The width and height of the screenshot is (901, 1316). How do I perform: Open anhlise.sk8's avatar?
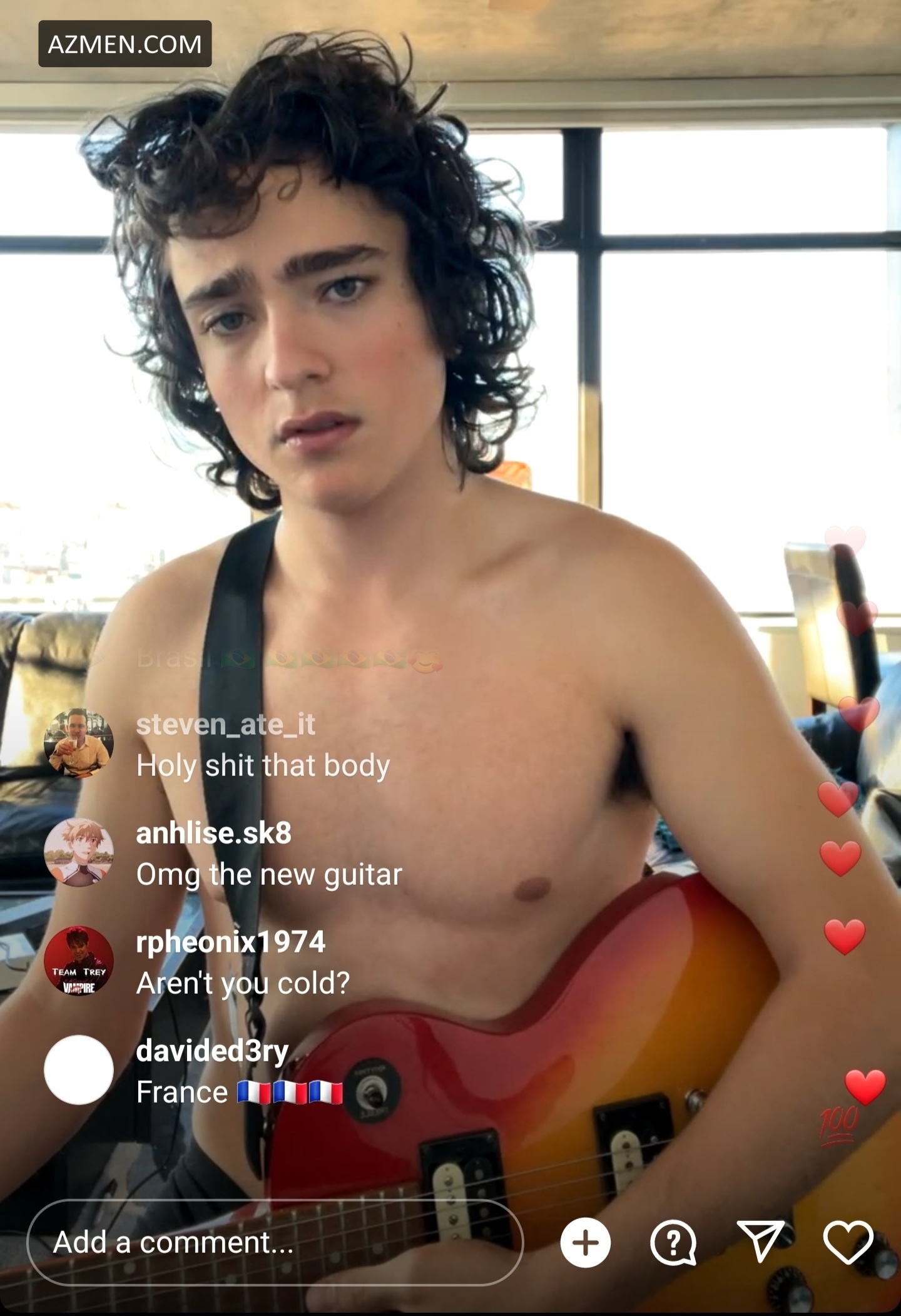(x=79, y=852)
